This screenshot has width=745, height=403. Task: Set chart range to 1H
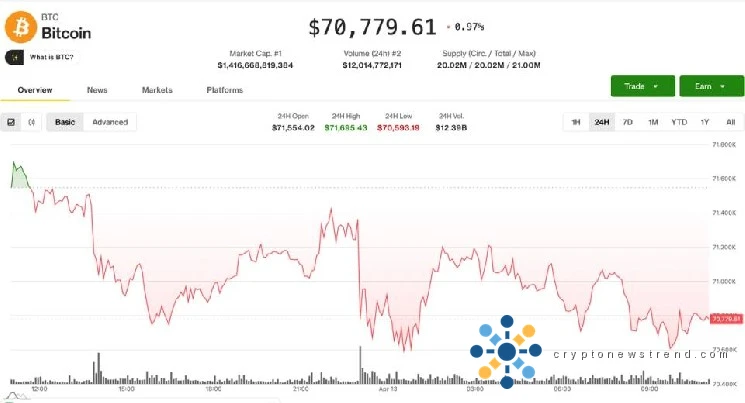[575, 122]
